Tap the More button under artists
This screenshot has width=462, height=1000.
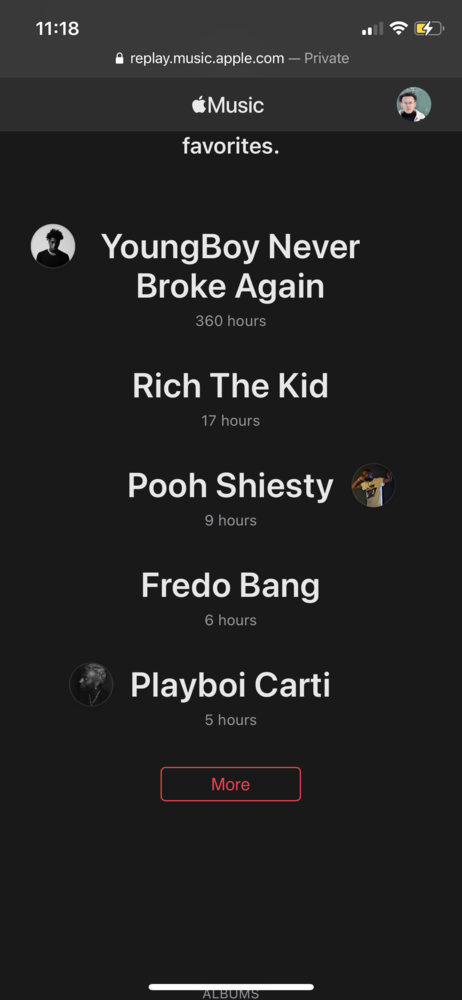pos(230,784)
